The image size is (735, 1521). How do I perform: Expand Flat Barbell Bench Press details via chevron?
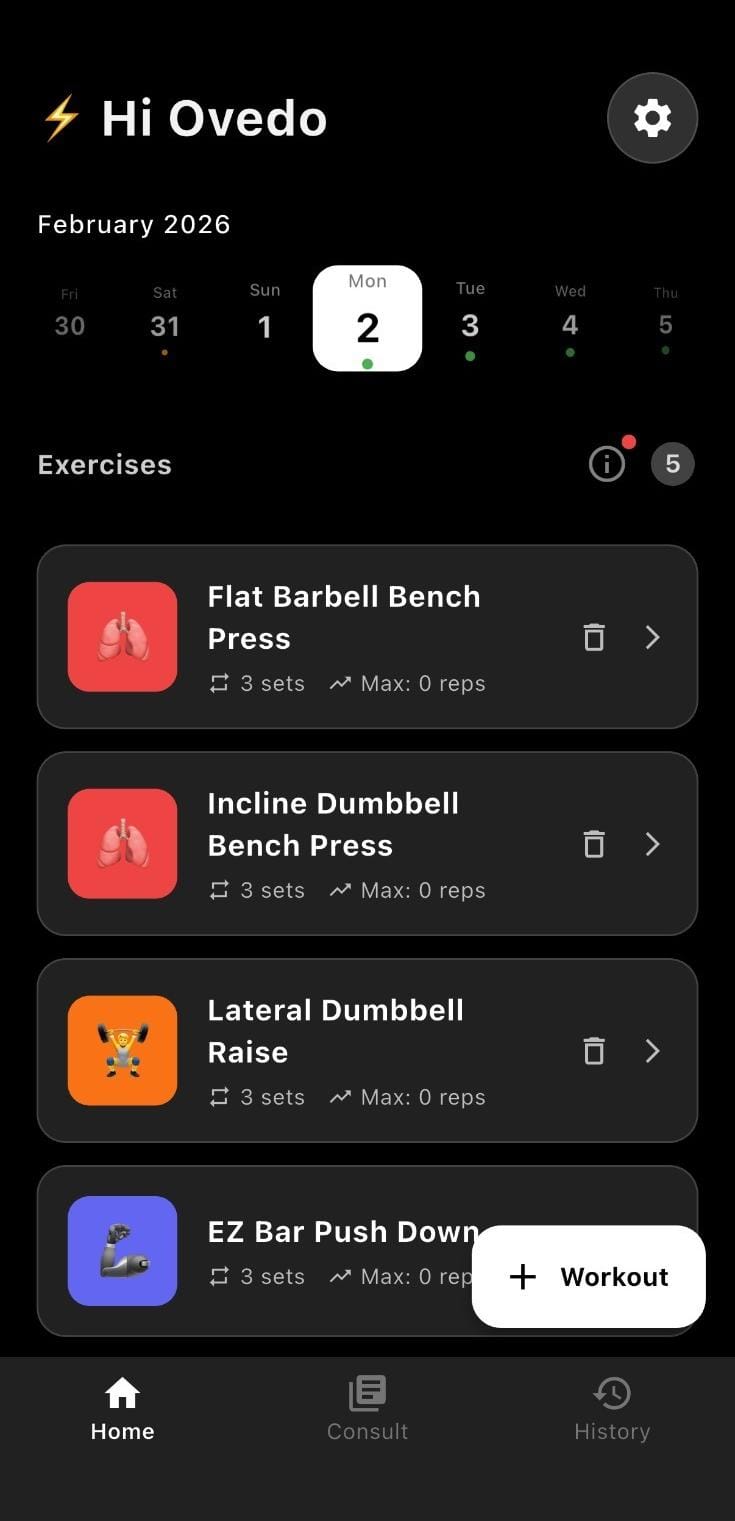652,636
